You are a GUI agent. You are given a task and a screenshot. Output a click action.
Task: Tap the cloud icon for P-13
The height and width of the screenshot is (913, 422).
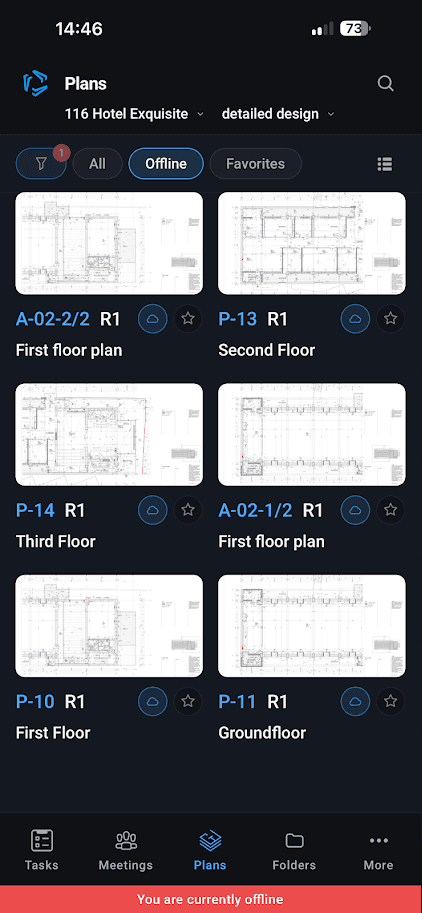[355, 319]
